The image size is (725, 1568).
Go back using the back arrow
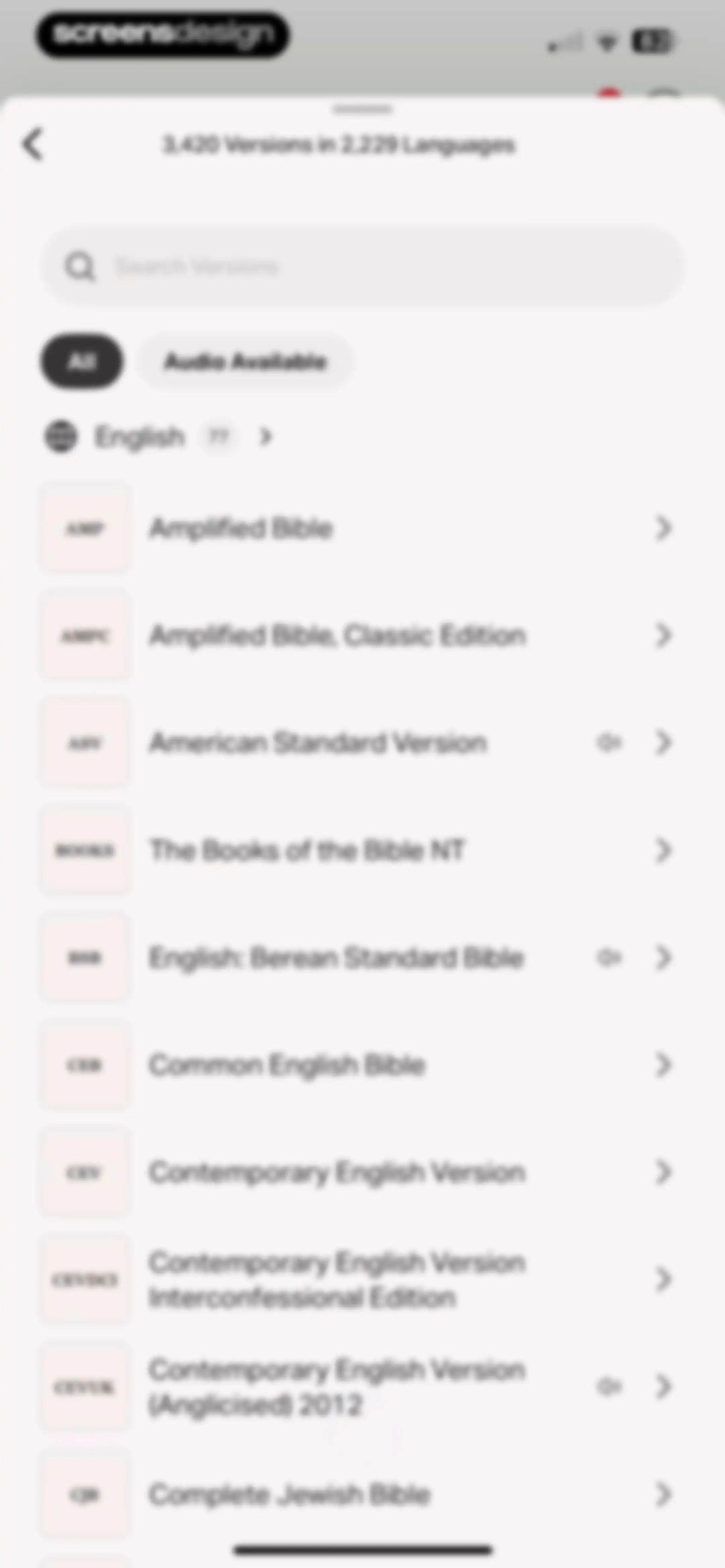click(x=34, y=145)
